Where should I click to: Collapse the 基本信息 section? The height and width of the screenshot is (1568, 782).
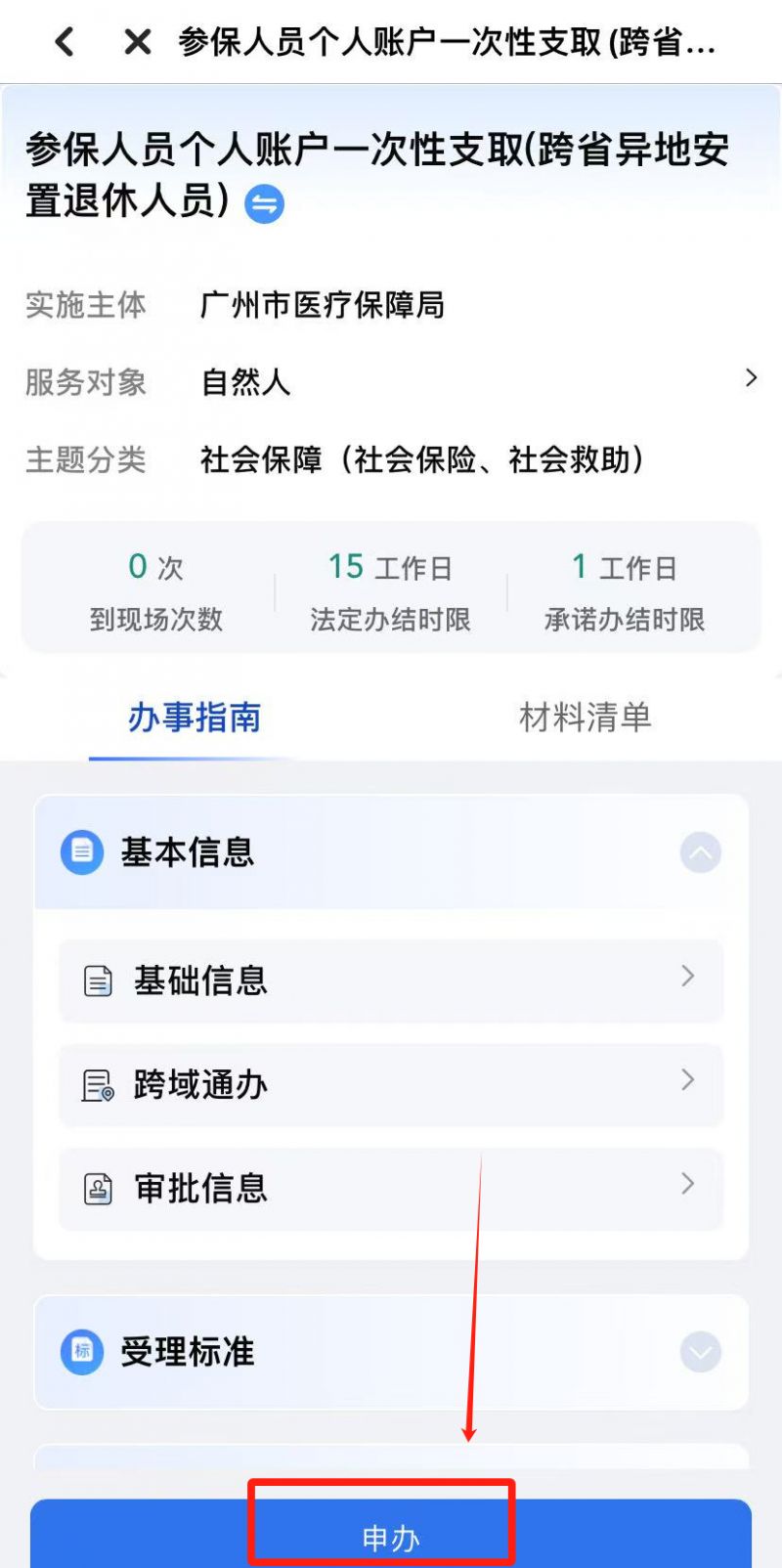[x=700, y=852]
